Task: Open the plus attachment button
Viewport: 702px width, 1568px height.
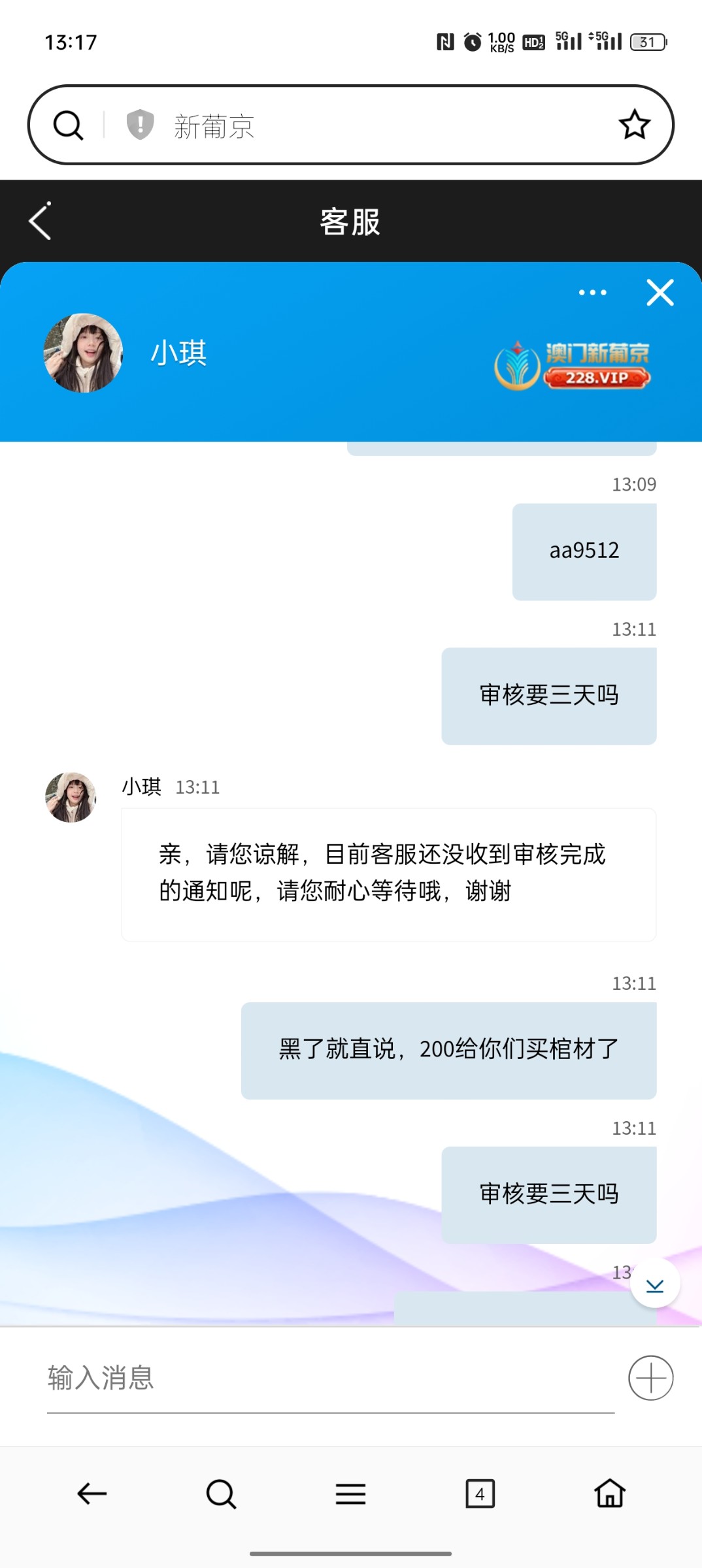Action: (650, 1378)
